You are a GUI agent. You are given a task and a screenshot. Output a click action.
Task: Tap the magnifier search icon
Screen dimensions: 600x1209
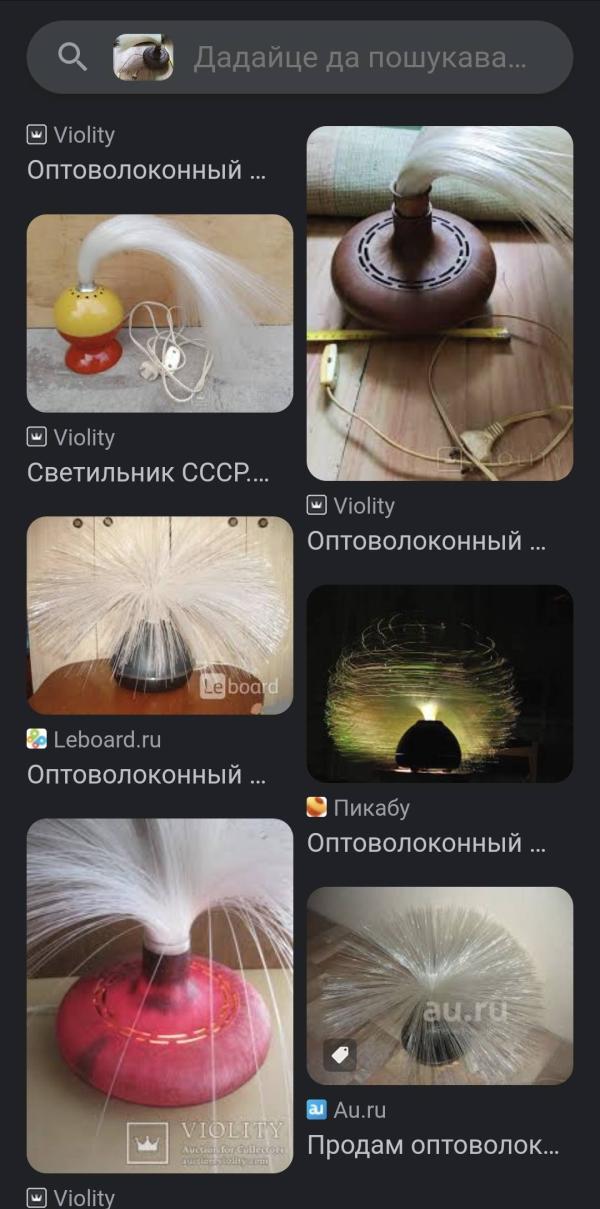point(73,57)
